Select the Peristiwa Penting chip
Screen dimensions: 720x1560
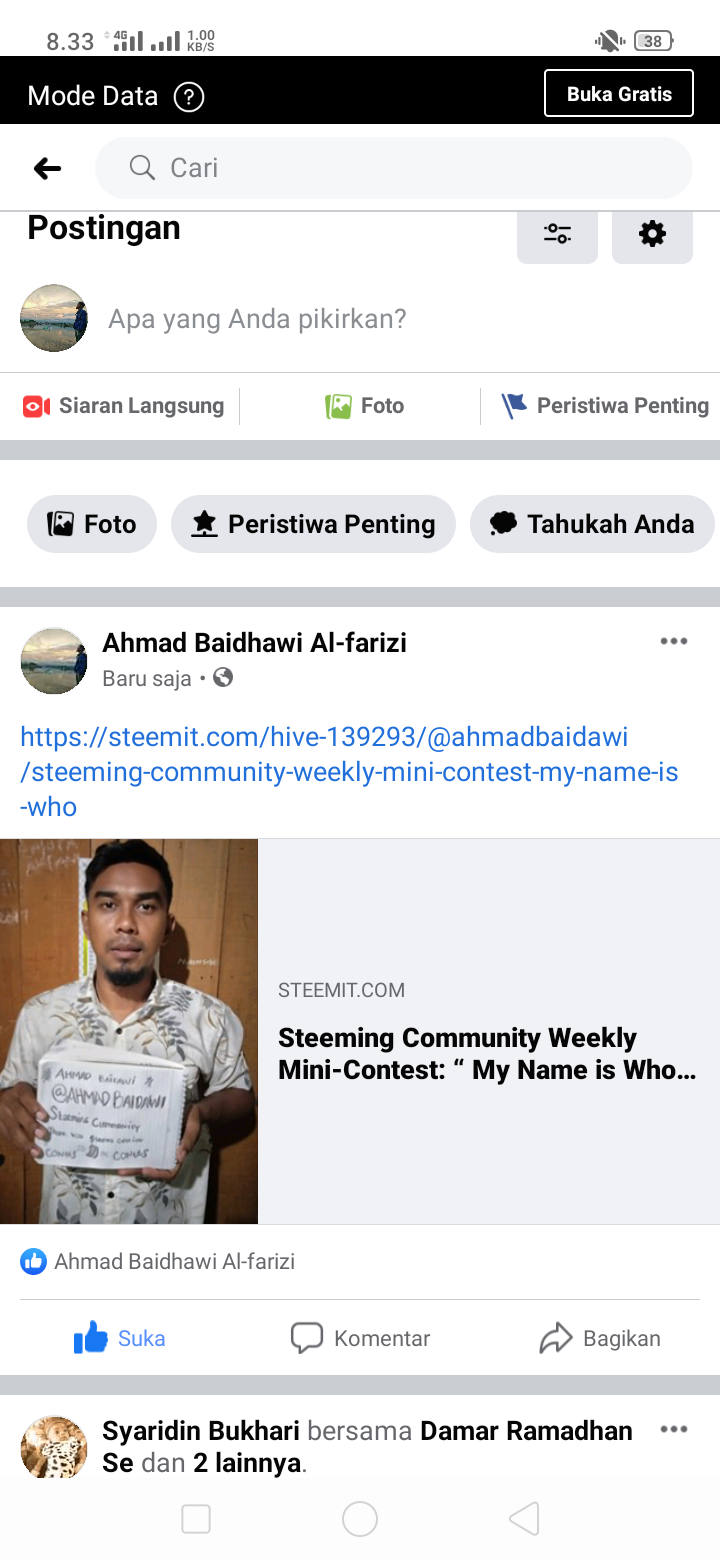click(x=313, y=524)
